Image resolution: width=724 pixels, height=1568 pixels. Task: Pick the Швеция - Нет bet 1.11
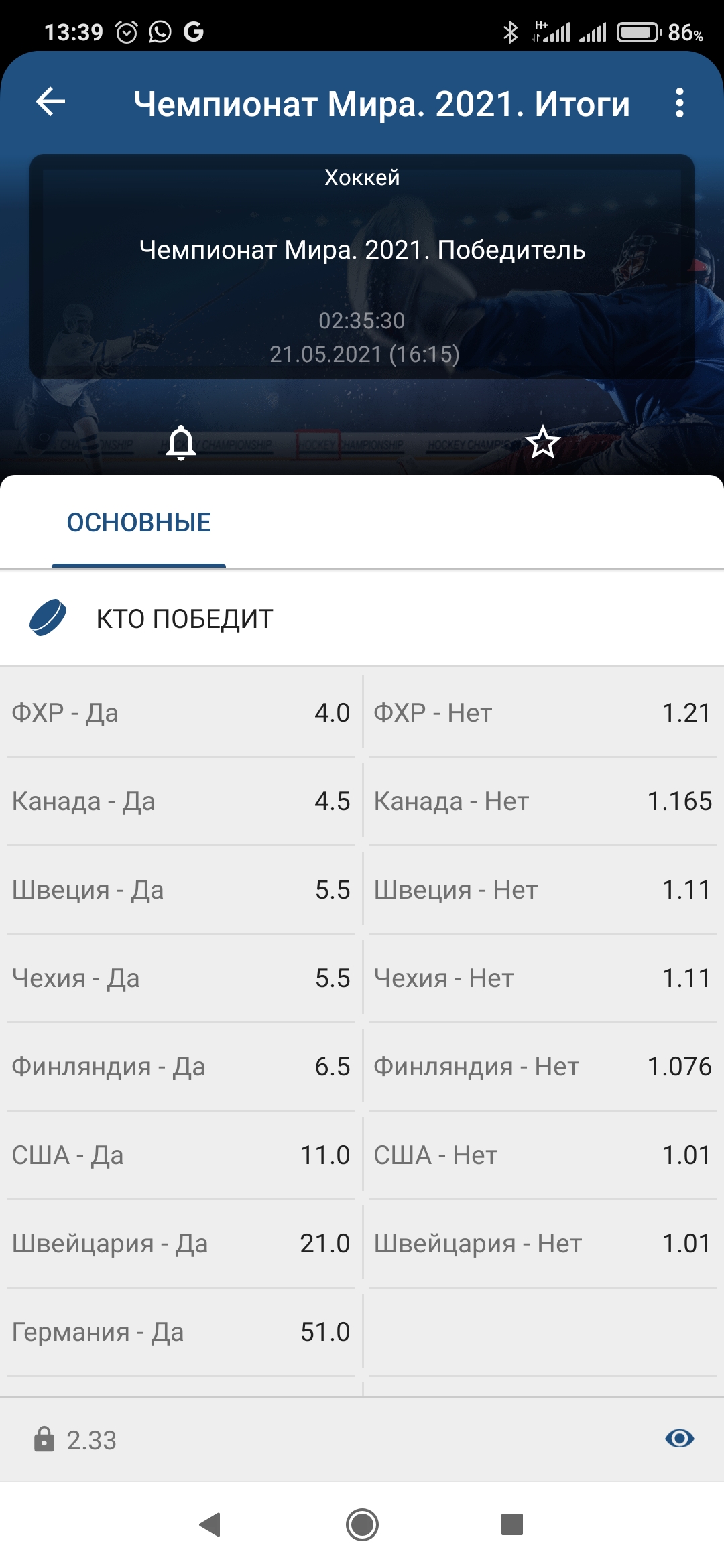[542, 890]
